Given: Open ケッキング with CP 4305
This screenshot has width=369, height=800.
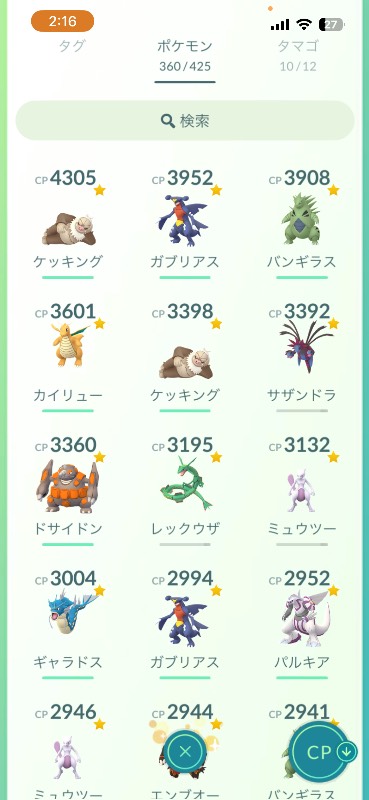Looking at the screenshot, I should [x=68, y=224].
